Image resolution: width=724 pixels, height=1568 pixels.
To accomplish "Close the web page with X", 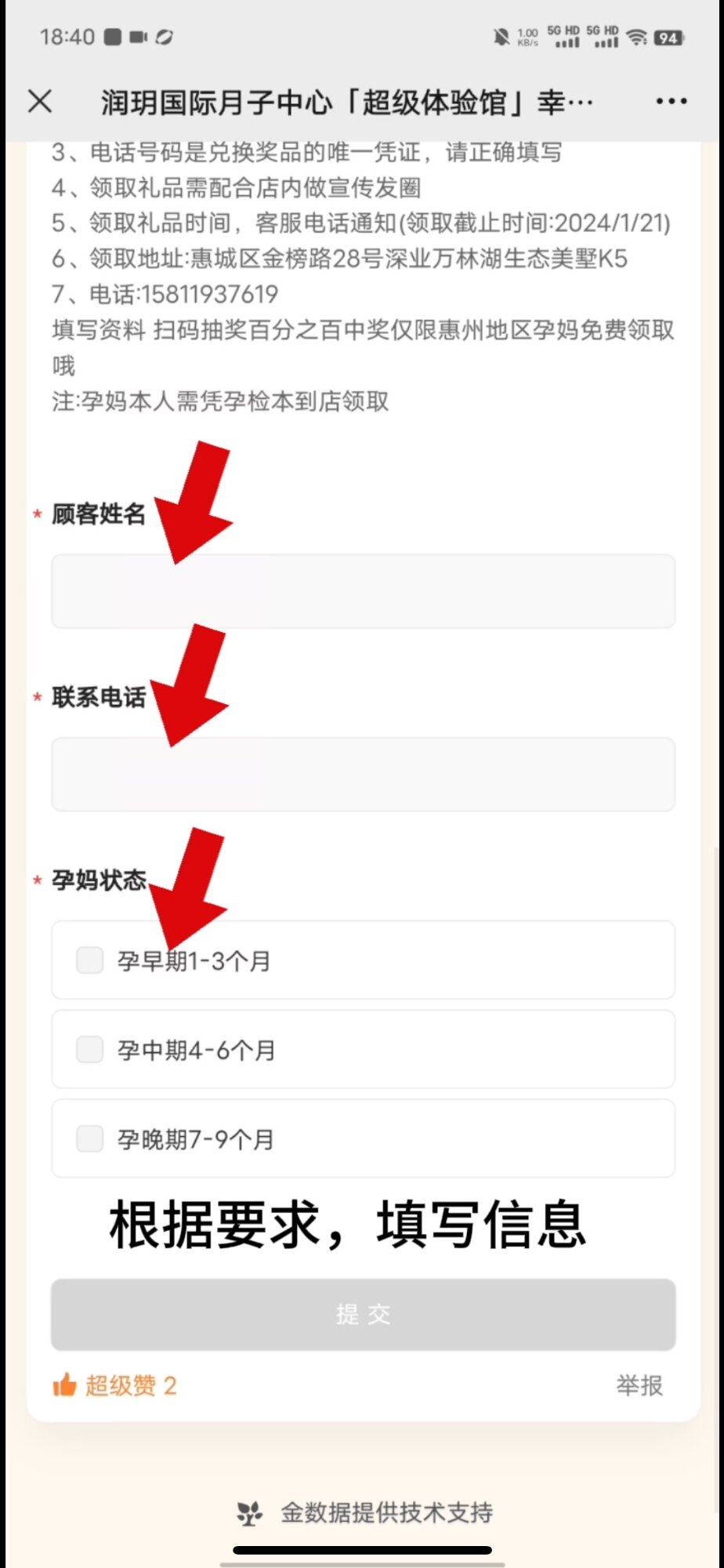I will pos(40,101).
